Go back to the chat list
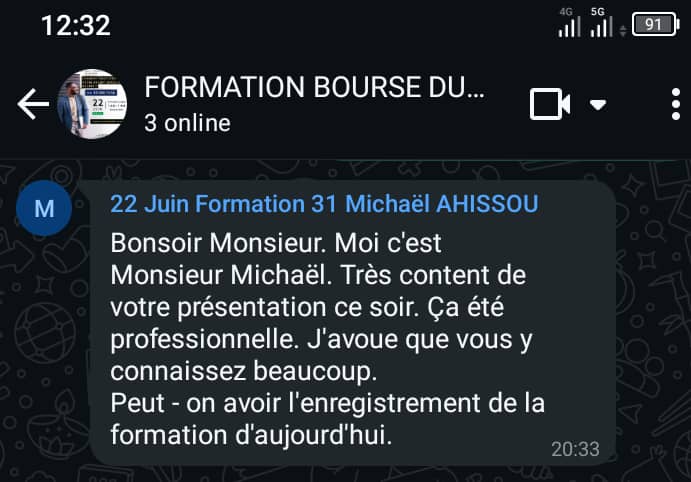The width and height of the screenshot is (691, 482). pyautogui.click(x=33, y=105)
